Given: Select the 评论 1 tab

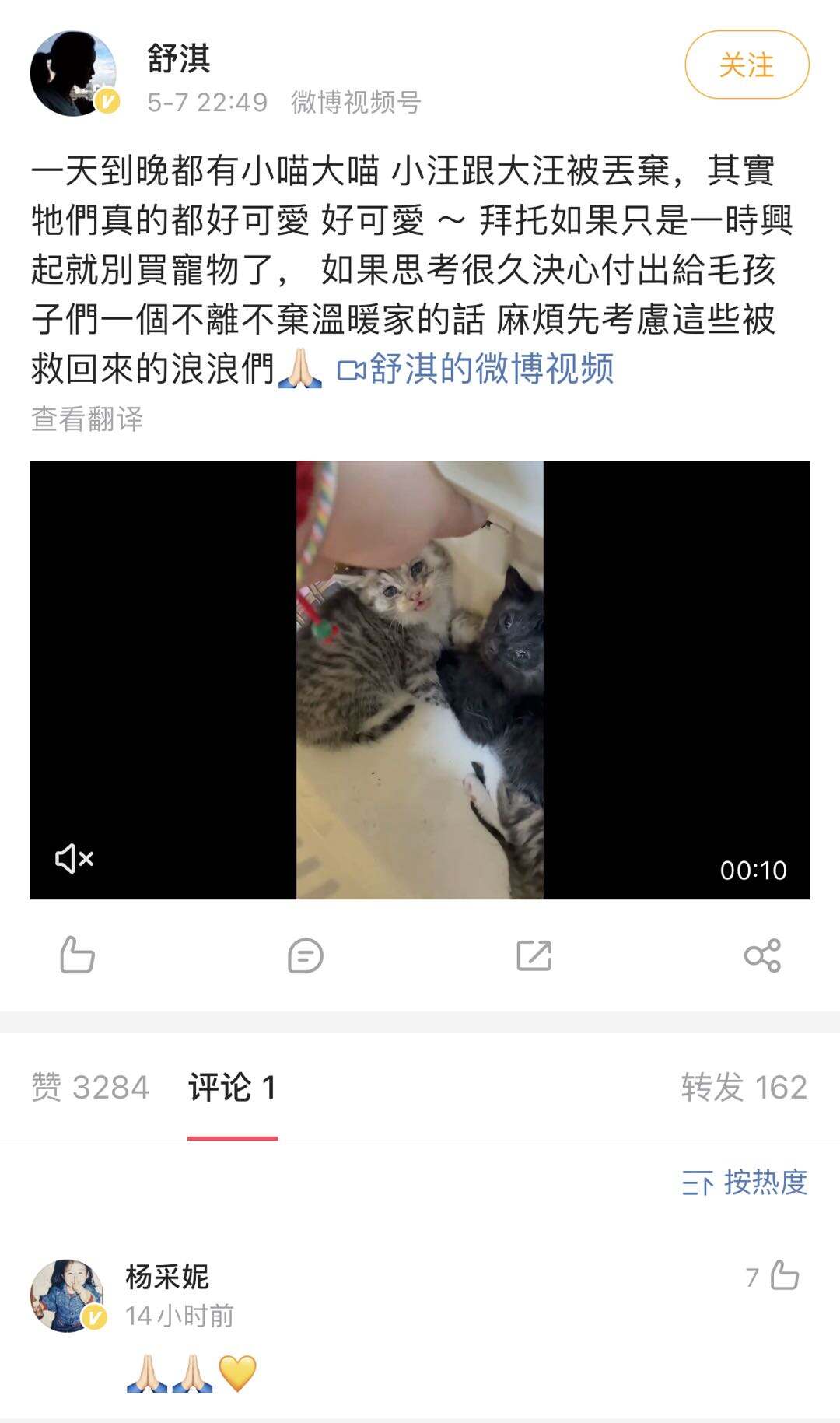Looking at the screenshot, I should click(x=232, y=1087).
